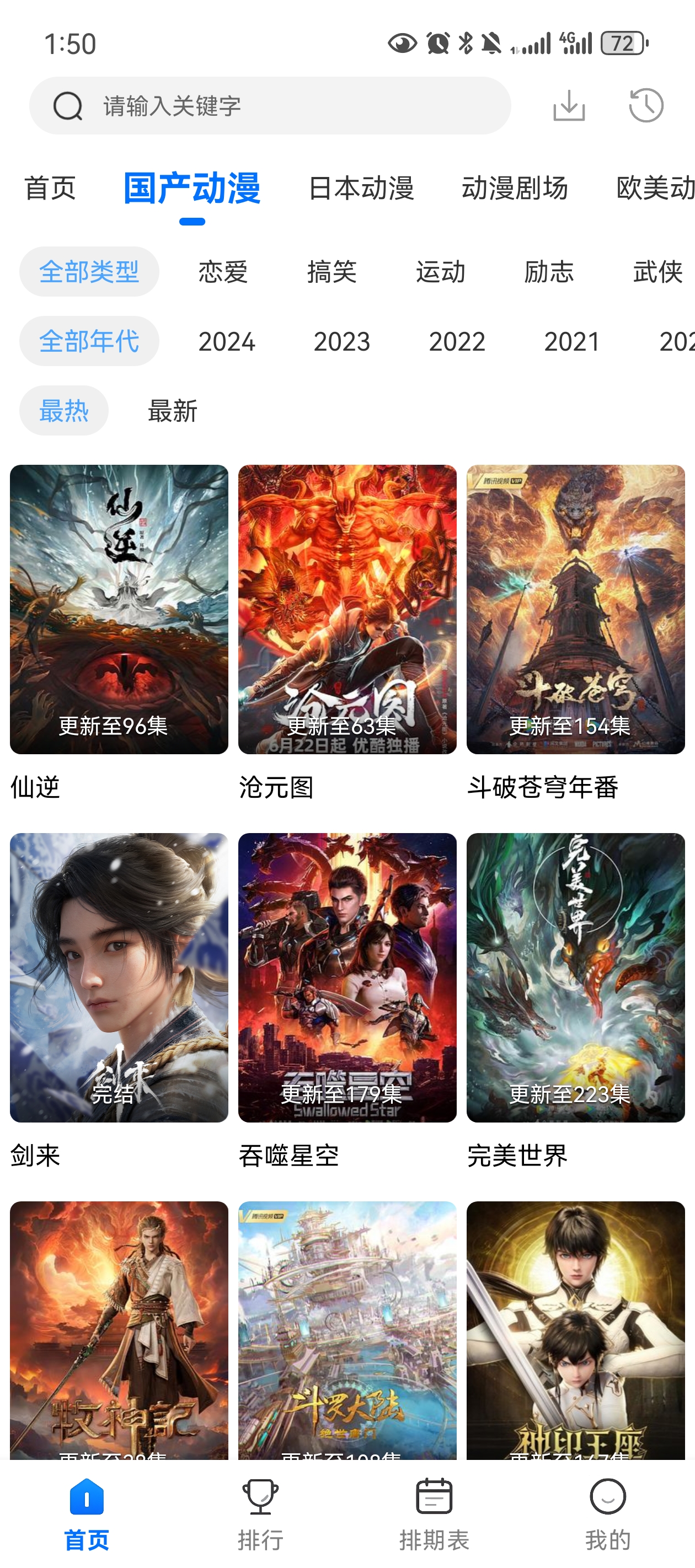
Task: Switch to the 日本动漫 tab
Action: pyautogui.click(x=361, y=188)
